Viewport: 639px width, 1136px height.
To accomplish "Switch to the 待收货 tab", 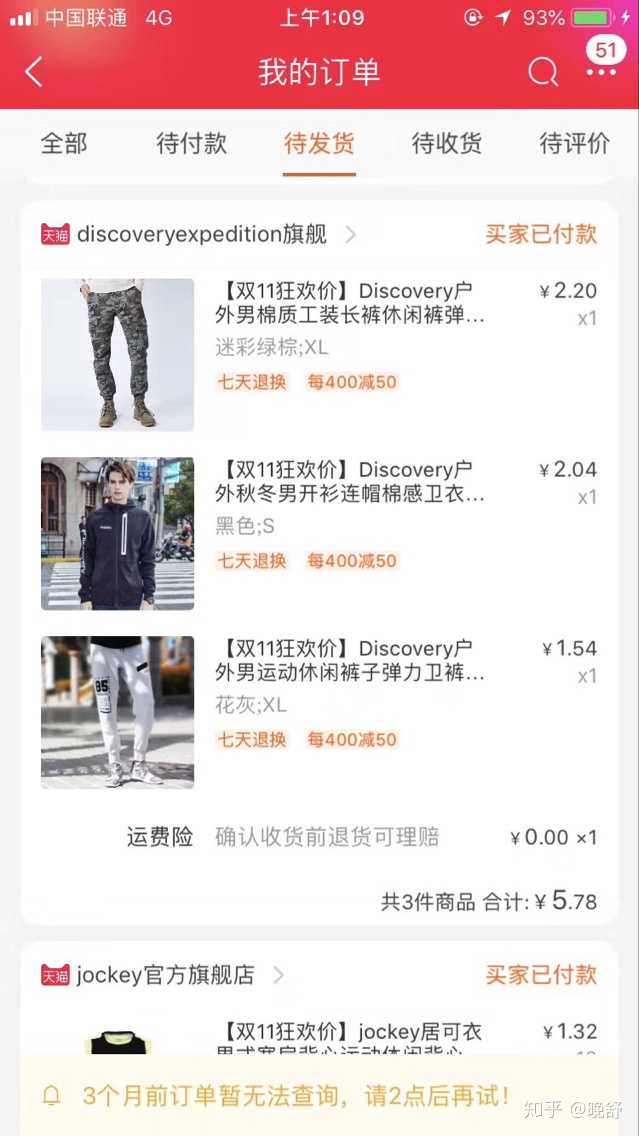I will point(447,143).
